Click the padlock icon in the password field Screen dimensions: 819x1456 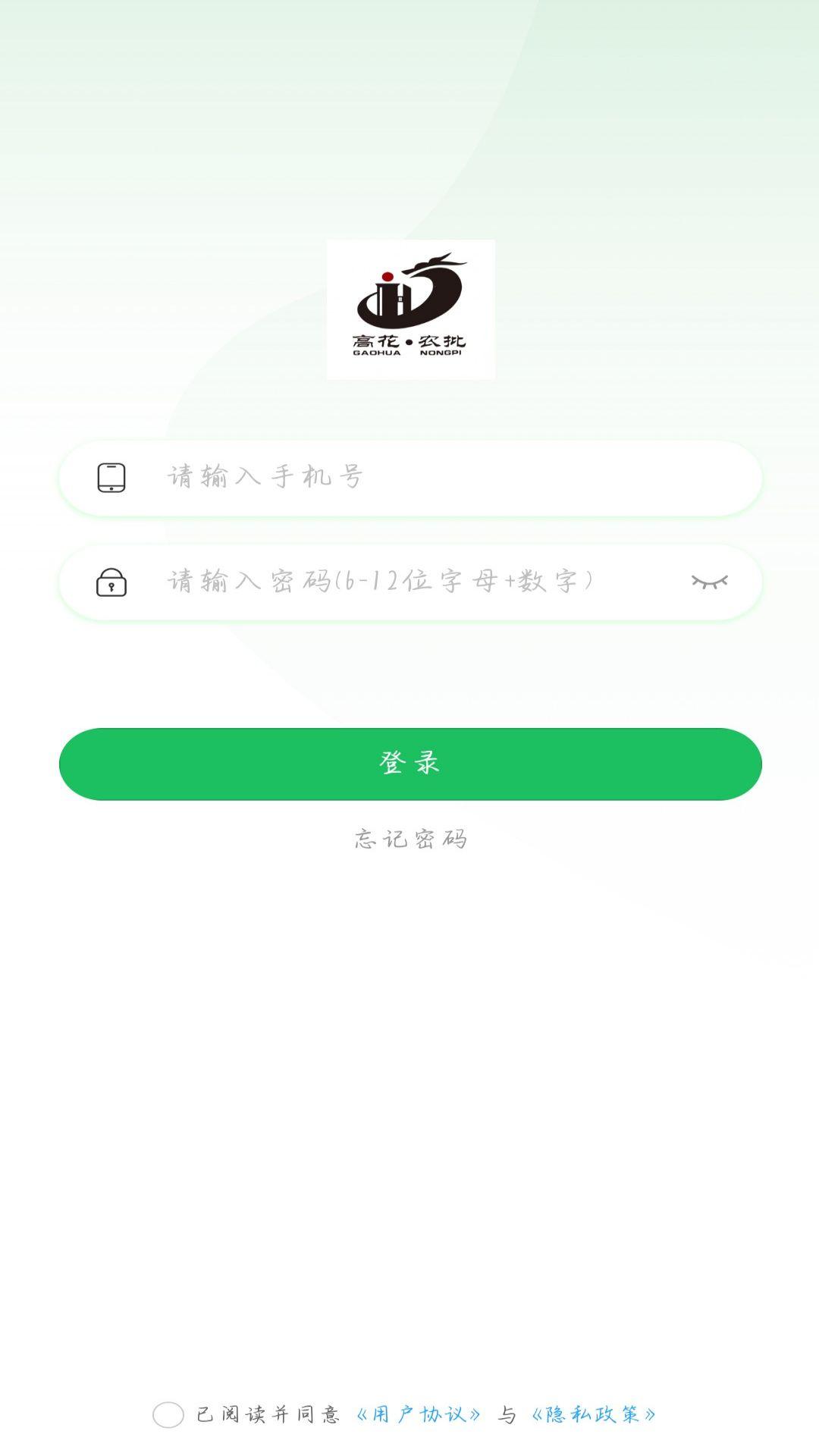point(112,582)
